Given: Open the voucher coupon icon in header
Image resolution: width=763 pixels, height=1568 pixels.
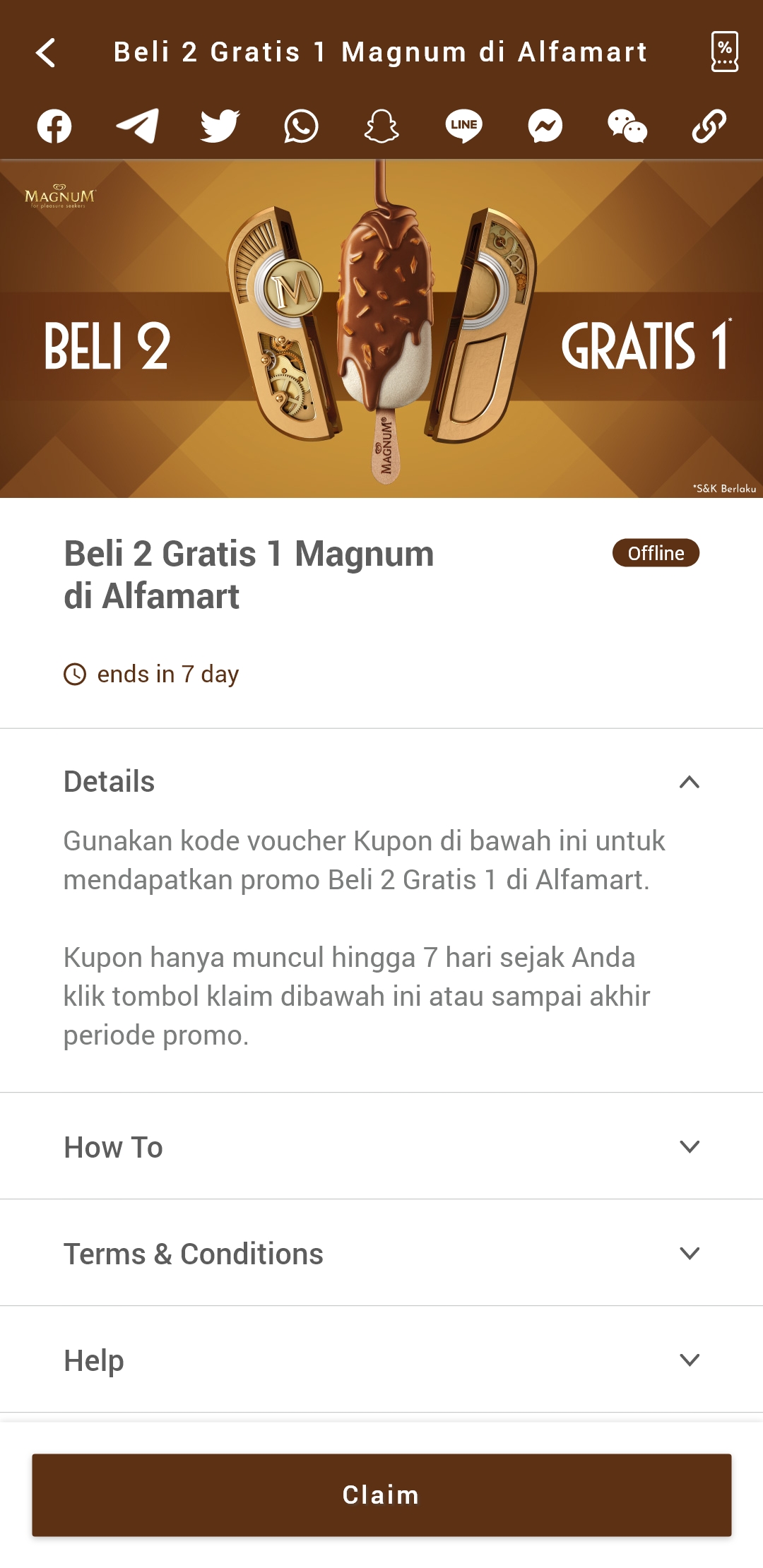Looking at the screenshot, I should coord(724,52).
